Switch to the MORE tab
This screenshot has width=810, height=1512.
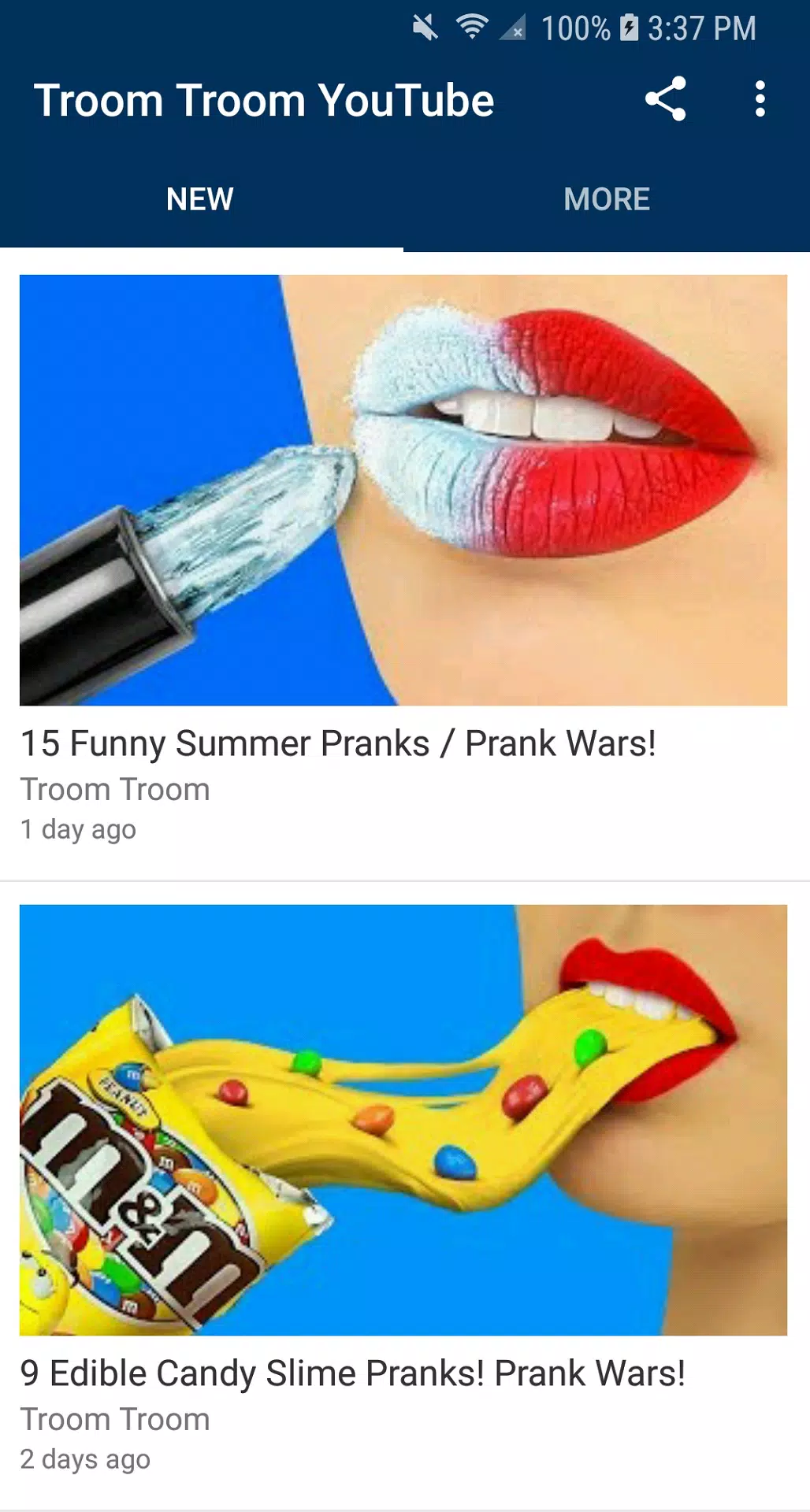click(607, 199)
